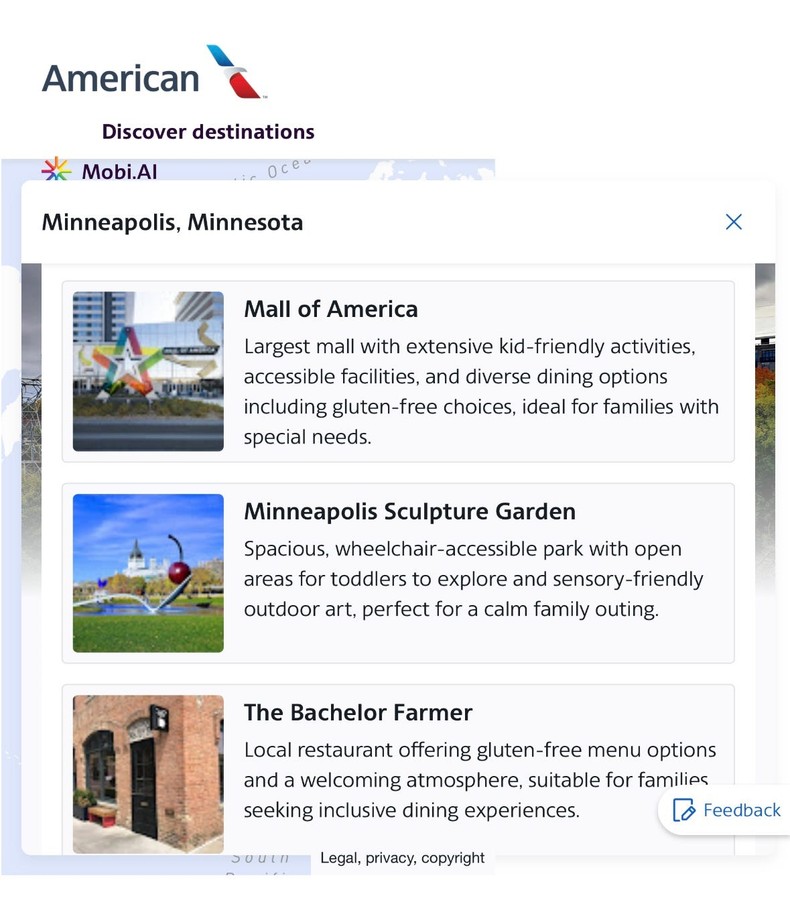
Task: Click the Minneapolis, Minnesota panel title
Action: click(172, 222)
